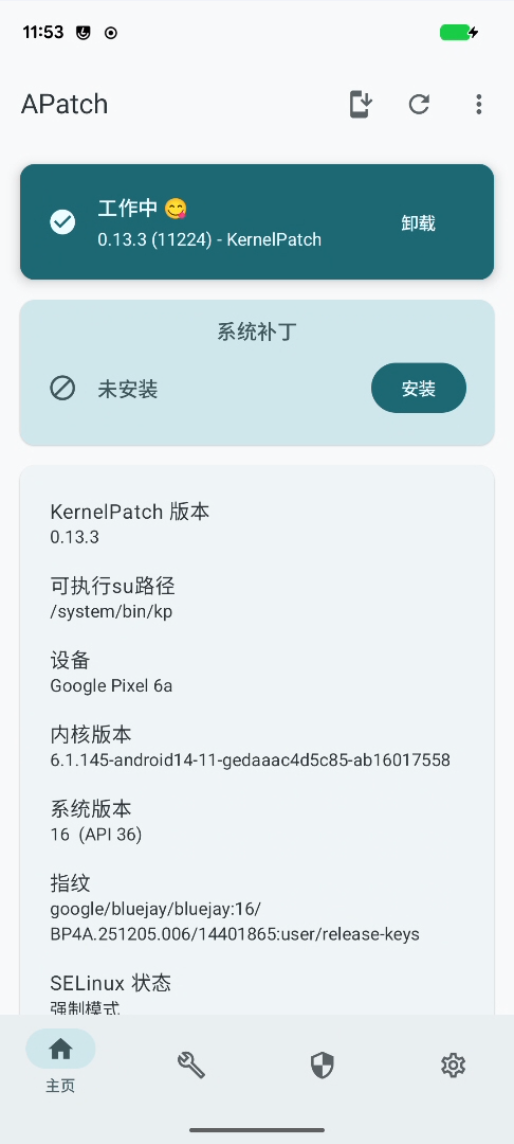Tap 卸载 to uninstall KernelPatch
This screenshot has width=514, height=1144.
pyautogui.click(x=418, y=223)
